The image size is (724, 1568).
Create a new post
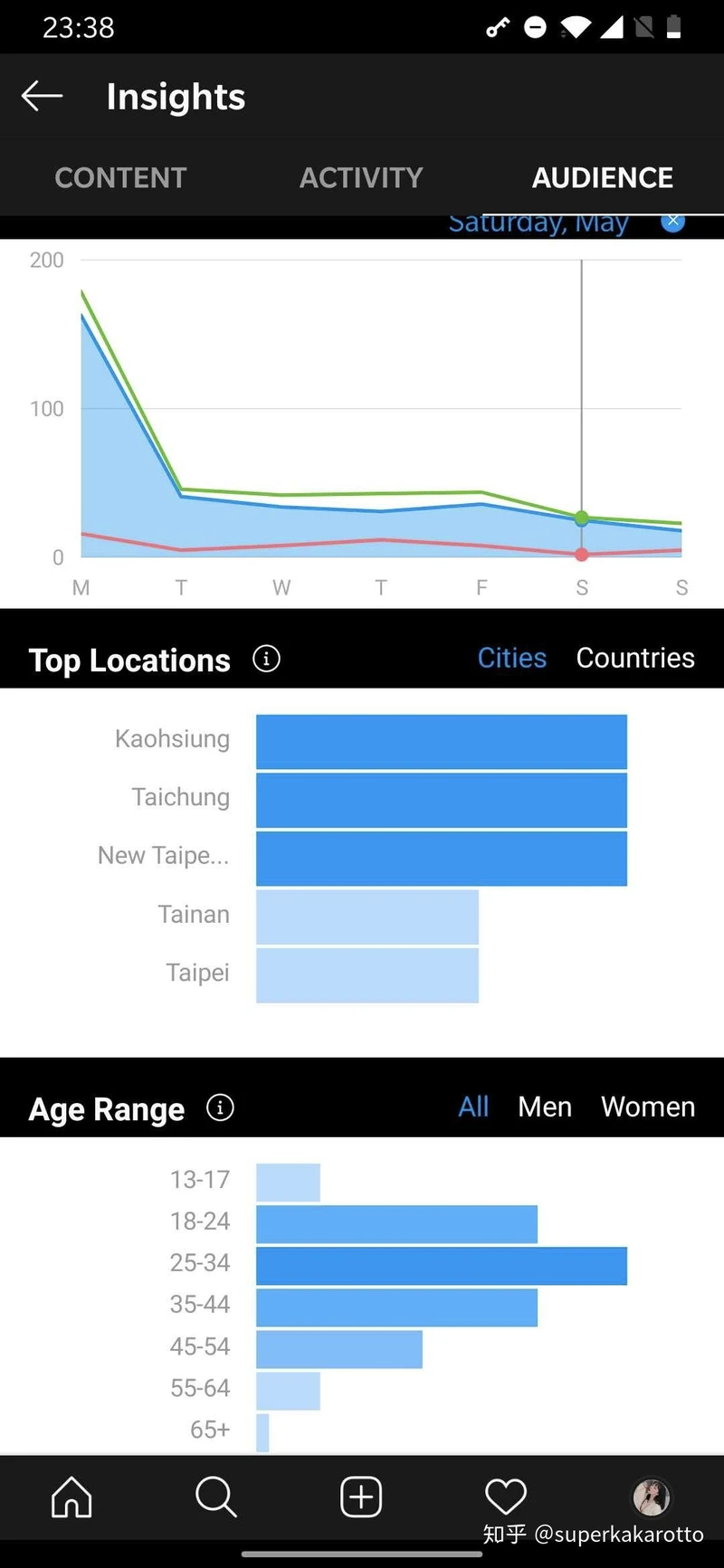[x=361, y=1497]
